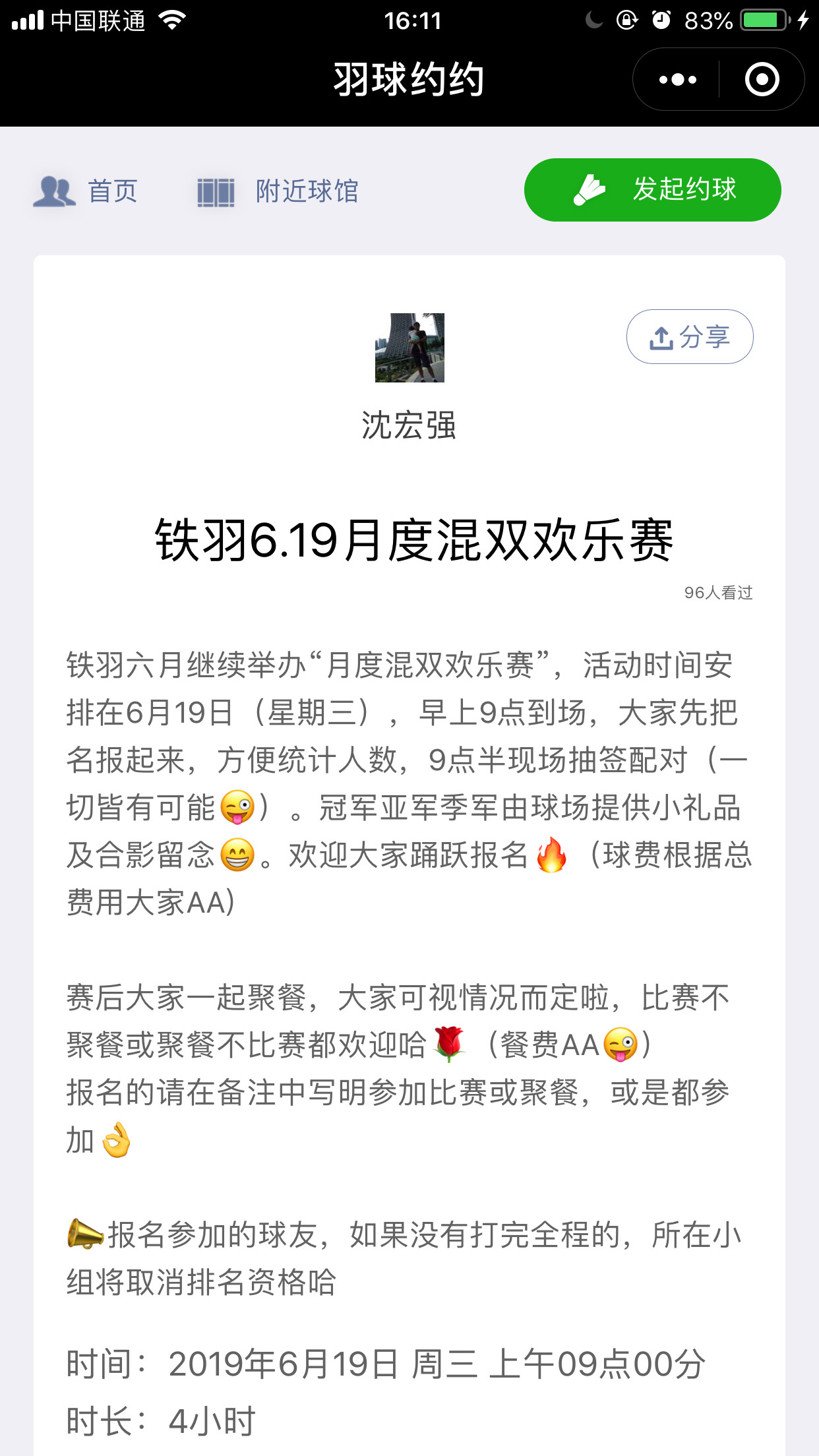Tap the 发起约球 button

point(652,190)
